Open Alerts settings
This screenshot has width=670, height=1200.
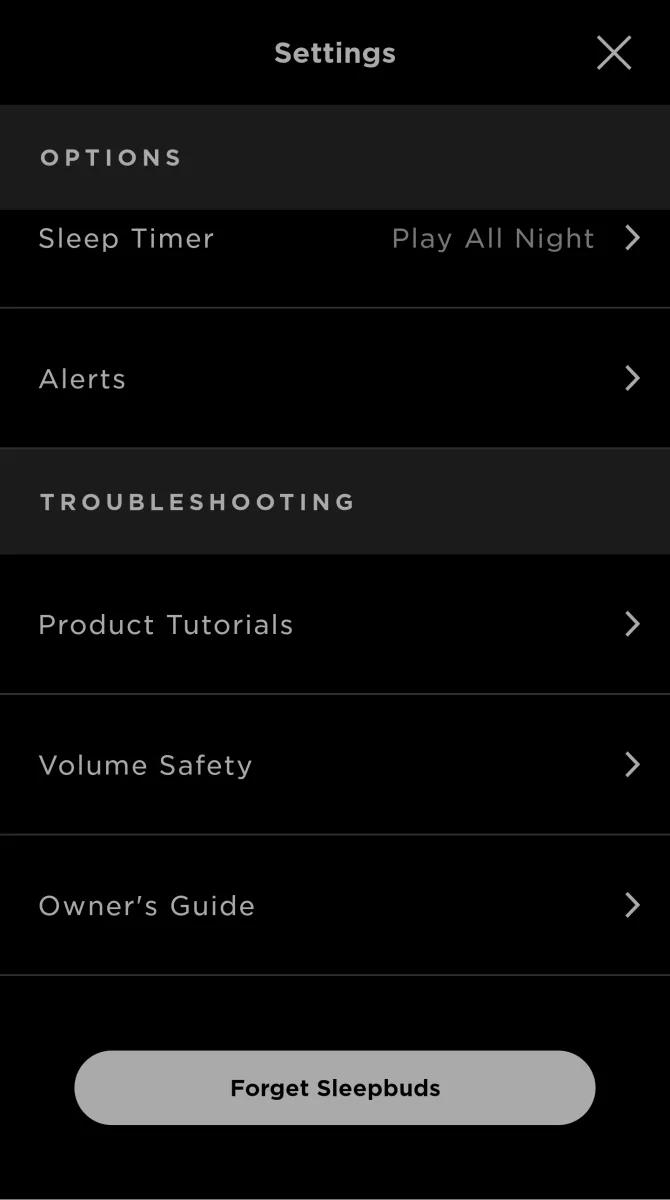point(335,378)
